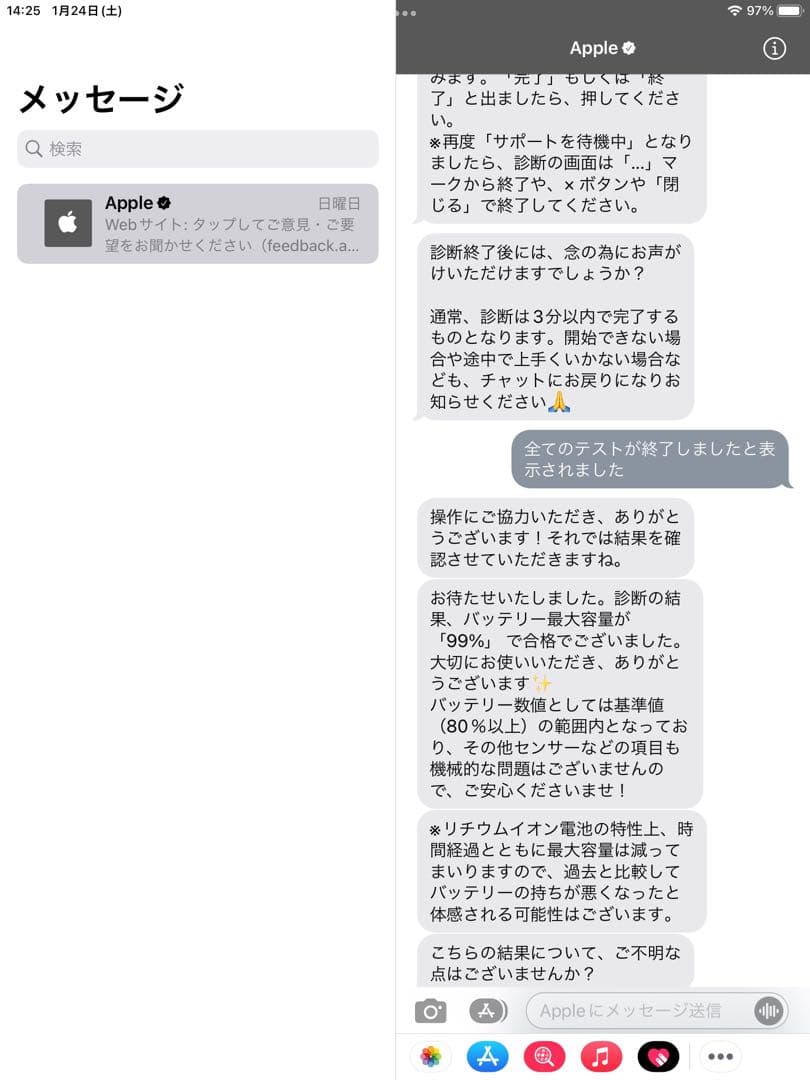The image size is (810, 1080).
Task: Open the Apple conversation thread
Action: coord(198,224)
